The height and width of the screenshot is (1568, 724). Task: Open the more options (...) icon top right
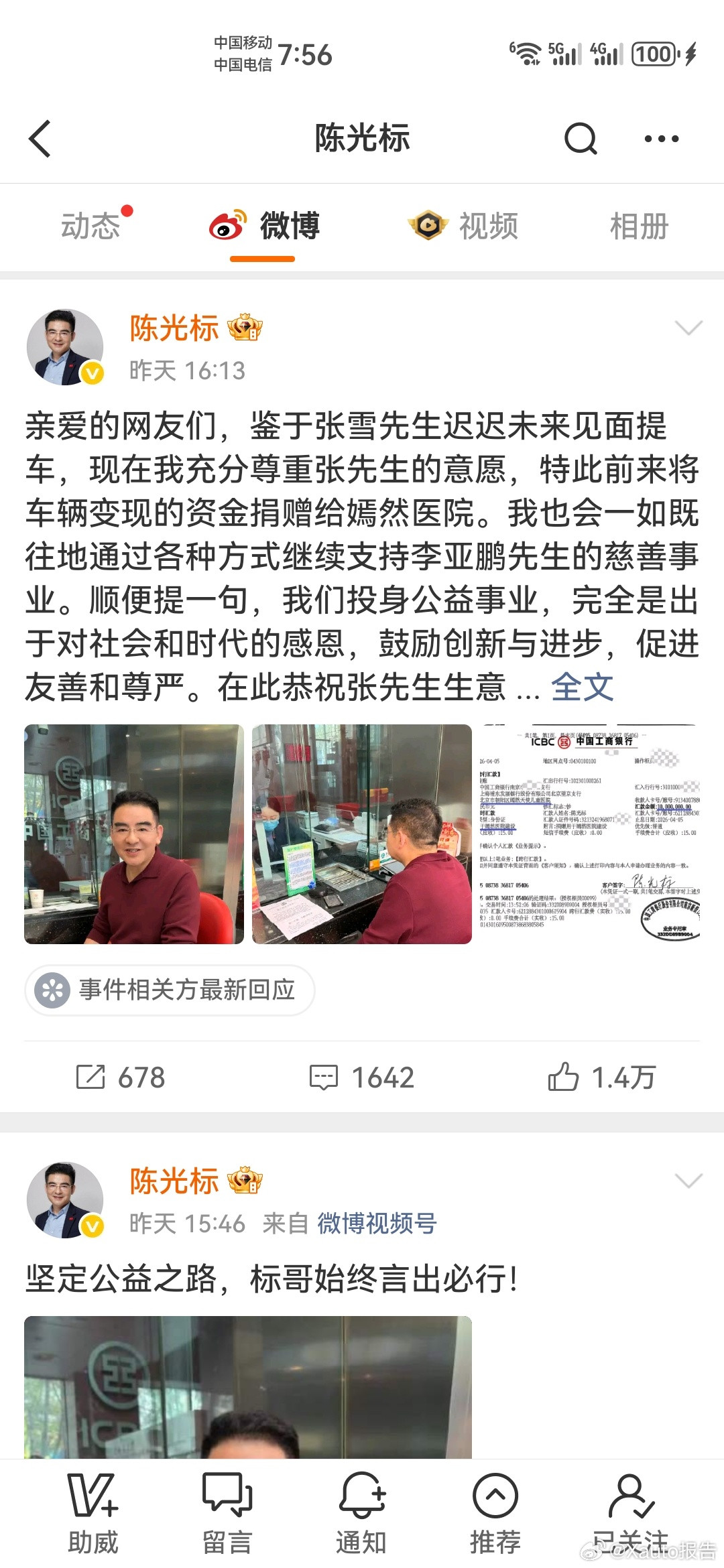(x=664, y=139)
